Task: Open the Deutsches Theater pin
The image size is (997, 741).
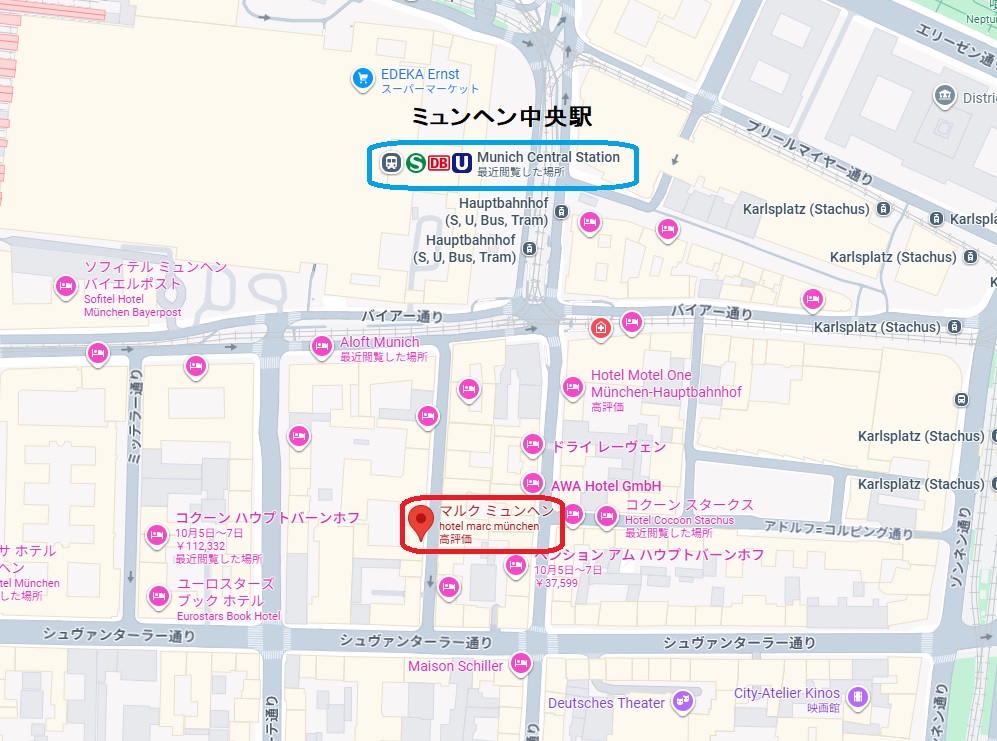Action: pos(682,699)
